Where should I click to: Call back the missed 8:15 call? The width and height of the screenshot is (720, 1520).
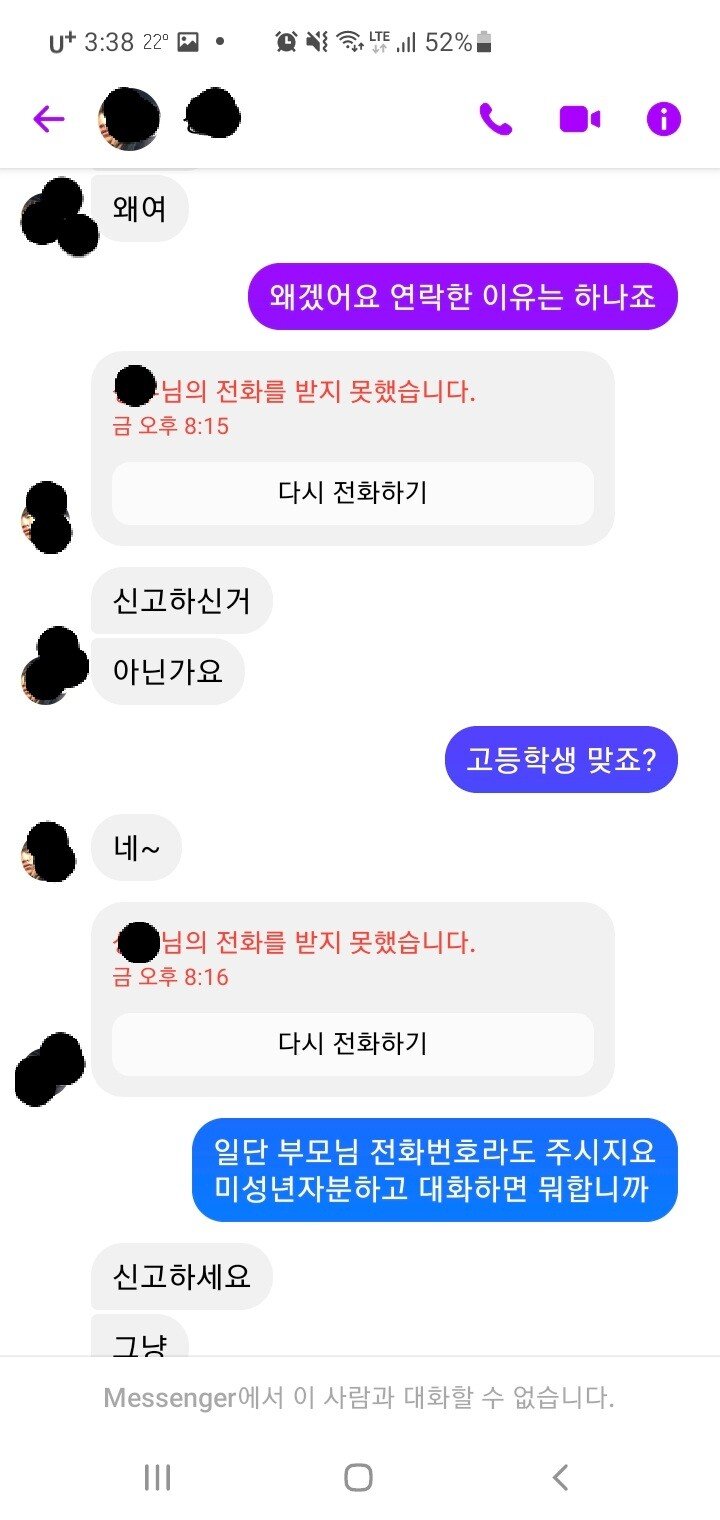(x=352, y=493)
